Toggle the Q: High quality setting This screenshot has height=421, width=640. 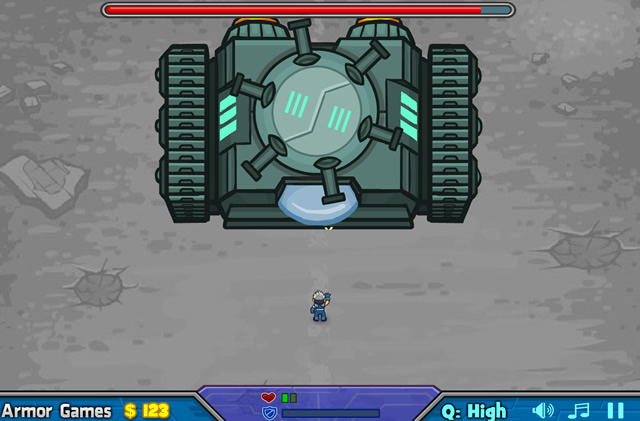pyautogui.click(x=474, y=410)
